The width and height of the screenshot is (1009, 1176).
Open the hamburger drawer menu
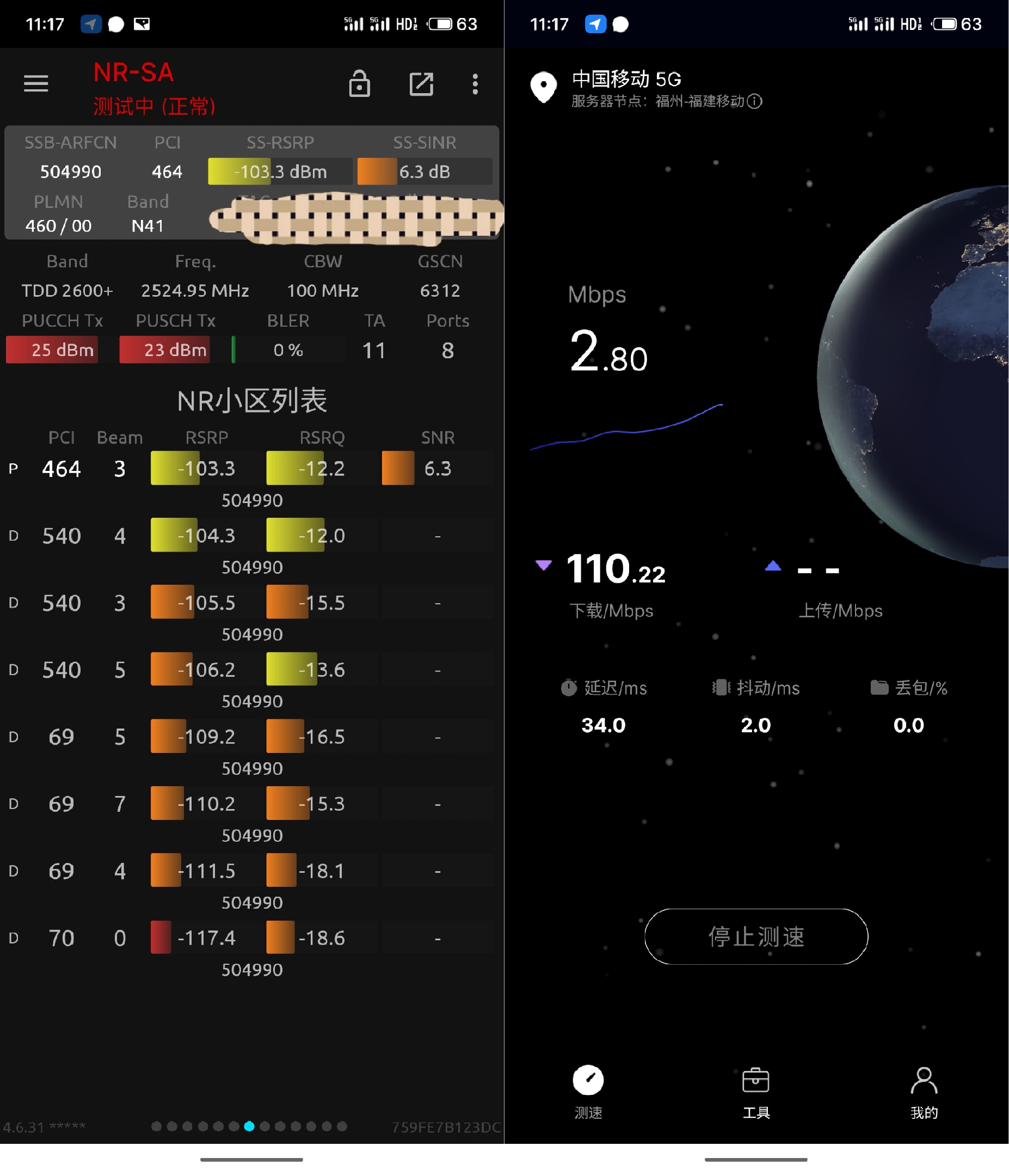36,83
